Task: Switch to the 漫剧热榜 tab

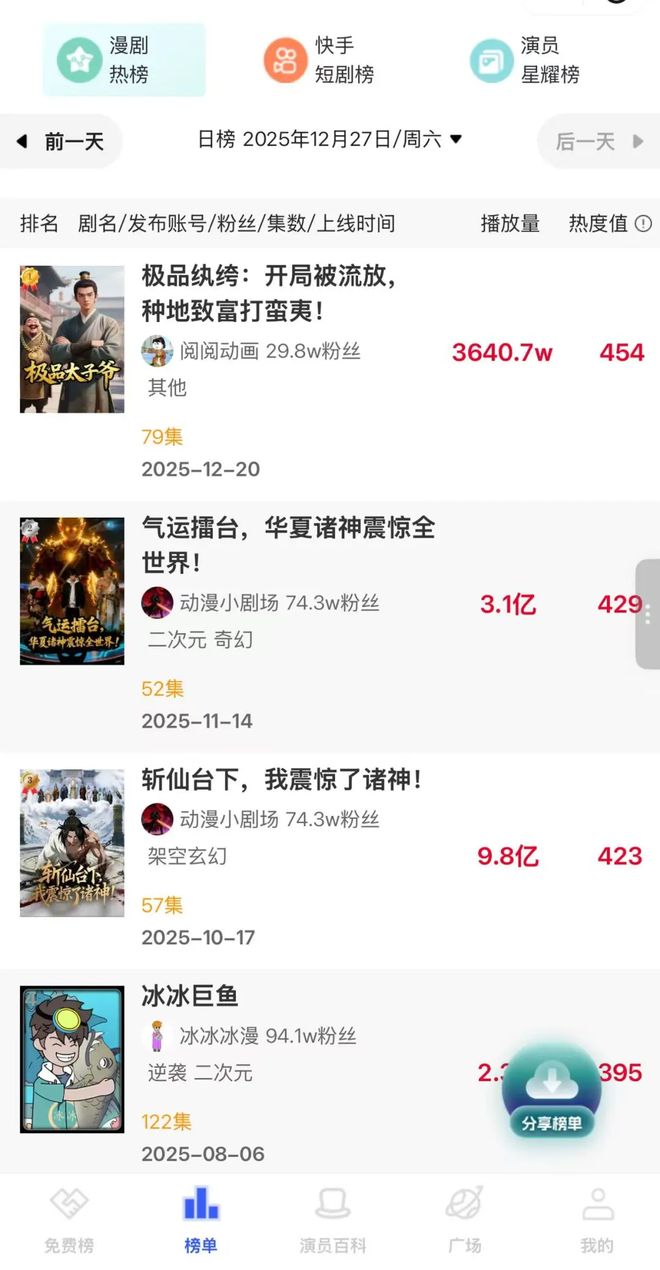Action: point(124,60)
